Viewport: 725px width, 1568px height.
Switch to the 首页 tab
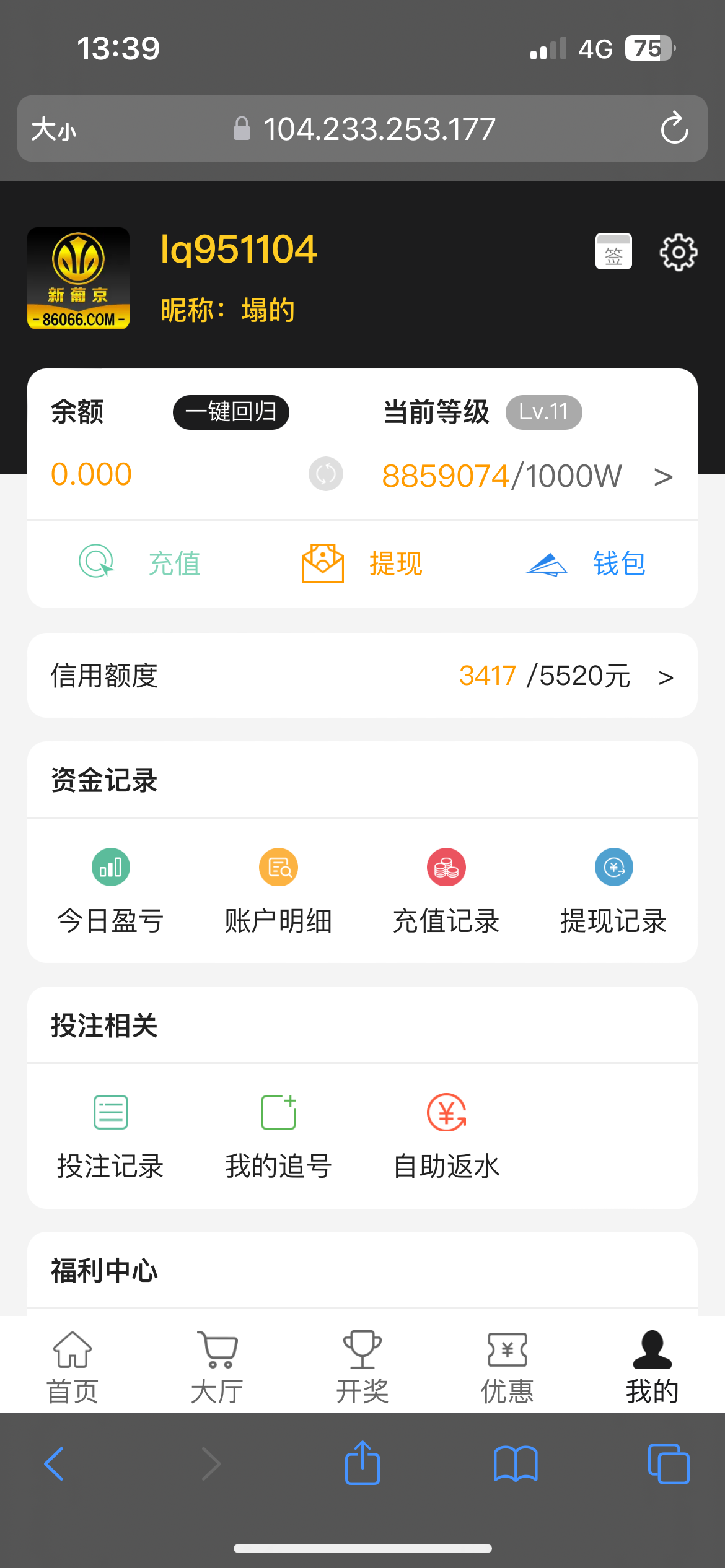point(72,1367)
